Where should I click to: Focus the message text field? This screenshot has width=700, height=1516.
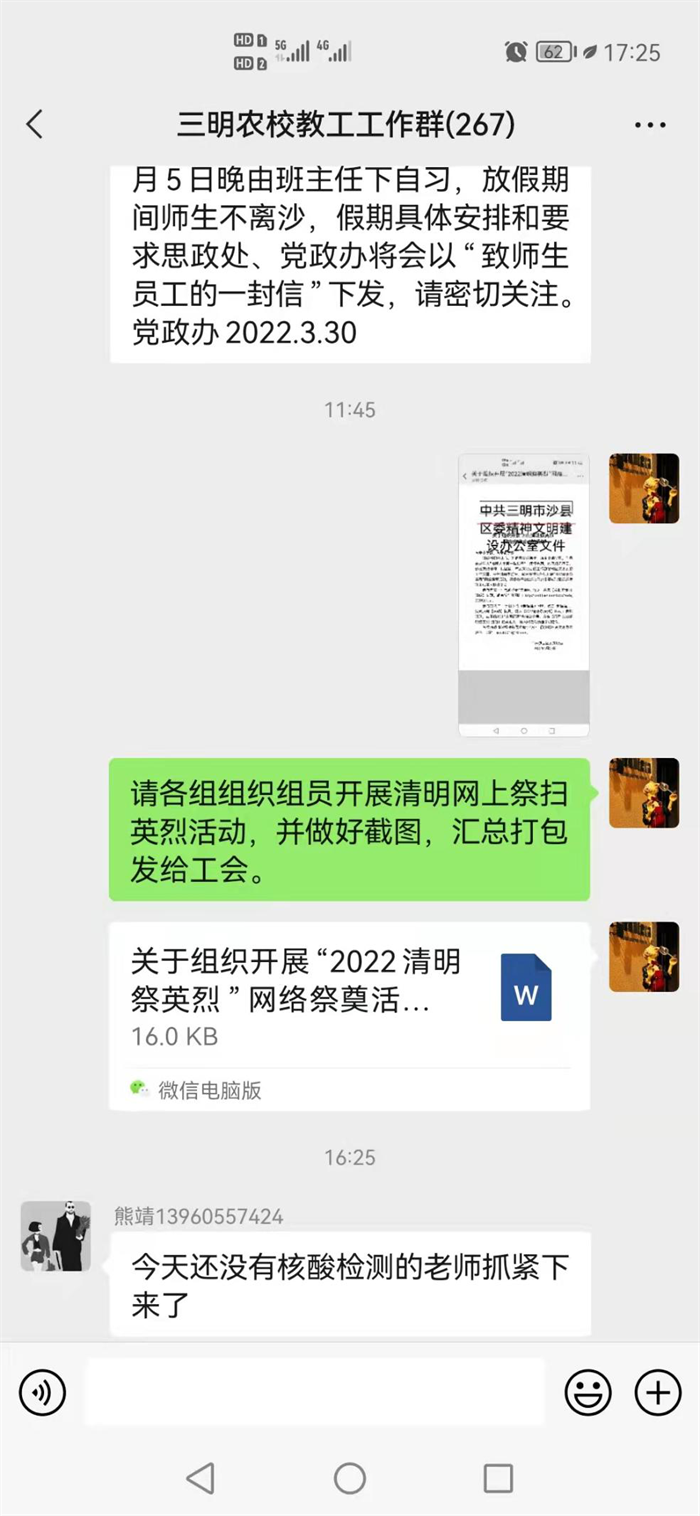pyautogui.click(x=314, y=1392)
